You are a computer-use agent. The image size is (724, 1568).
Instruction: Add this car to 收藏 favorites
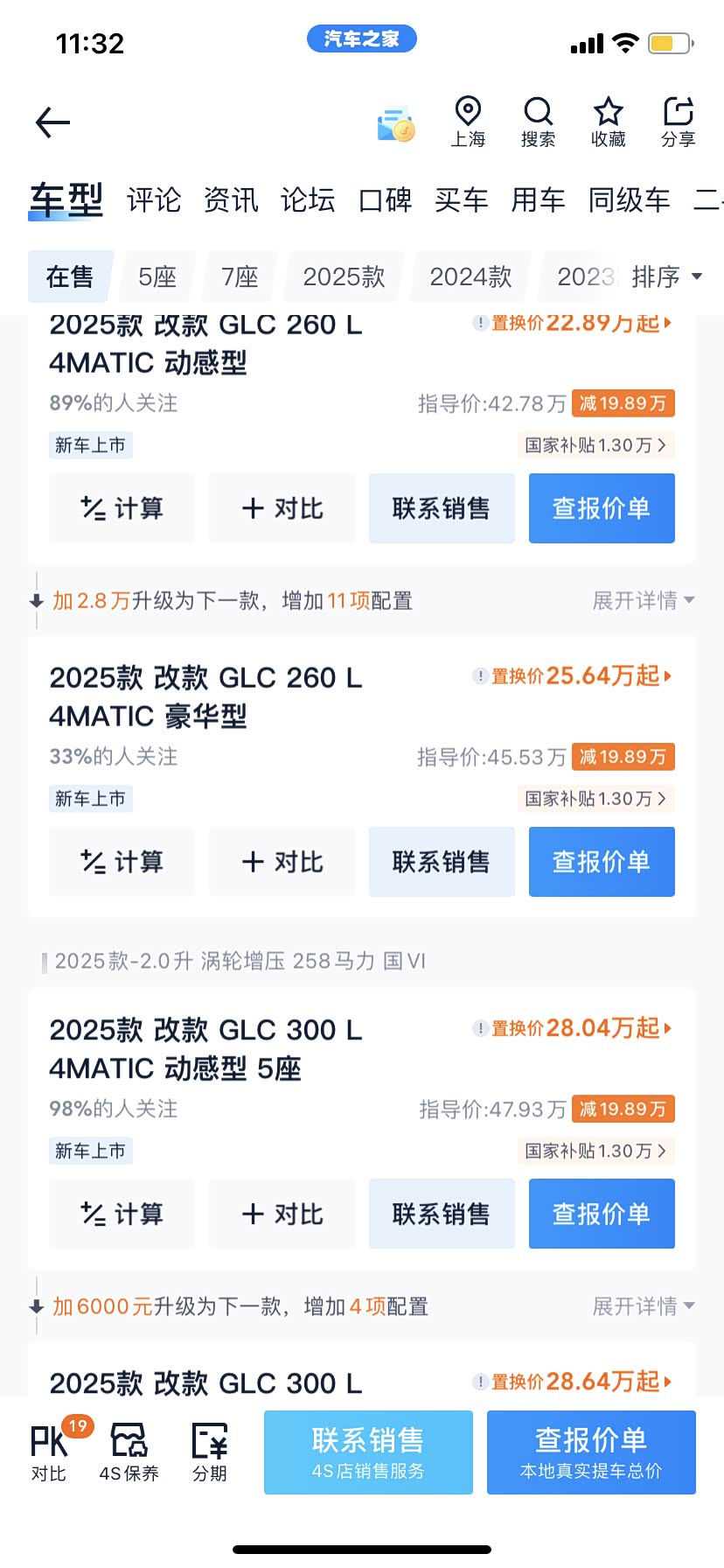click(x=608, y=122)
